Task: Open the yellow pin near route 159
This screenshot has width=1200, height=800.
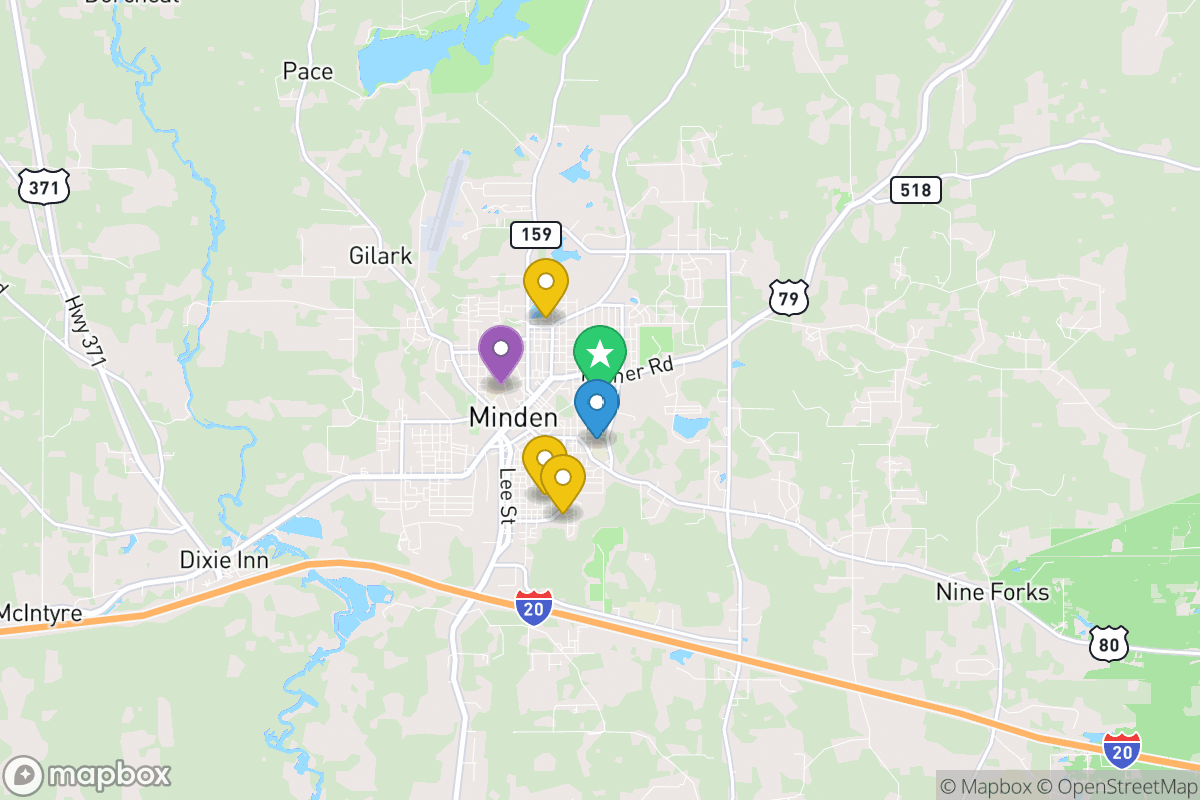Action: click(546, 284)
